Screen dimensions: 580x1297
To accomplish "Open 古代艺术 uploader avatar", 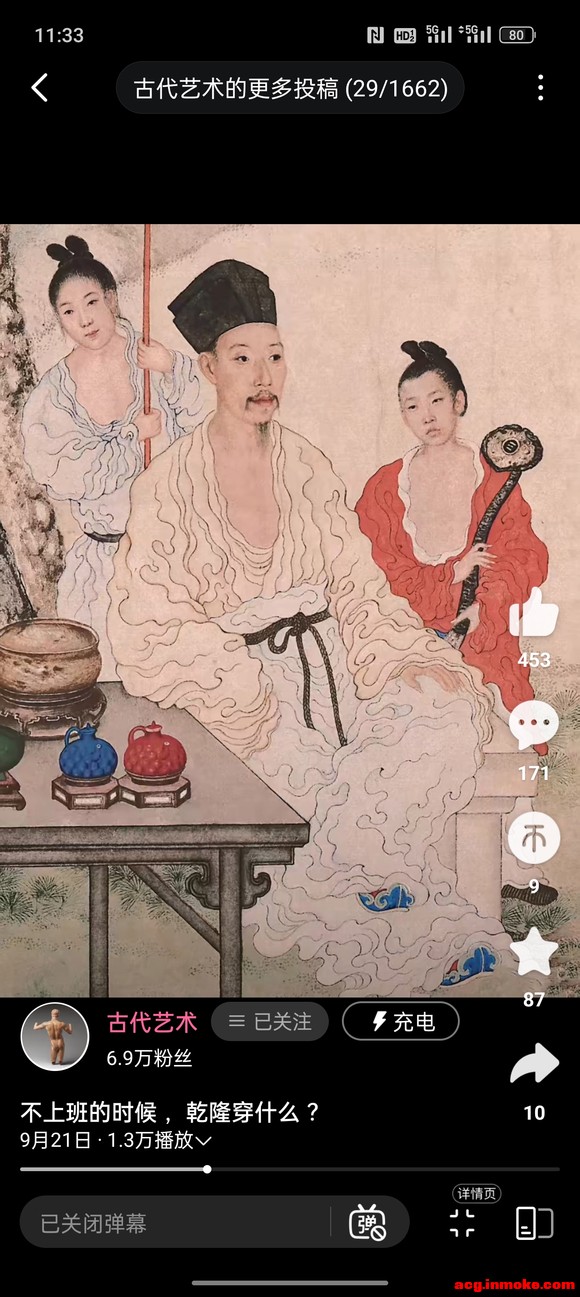I will point(55,1036).
